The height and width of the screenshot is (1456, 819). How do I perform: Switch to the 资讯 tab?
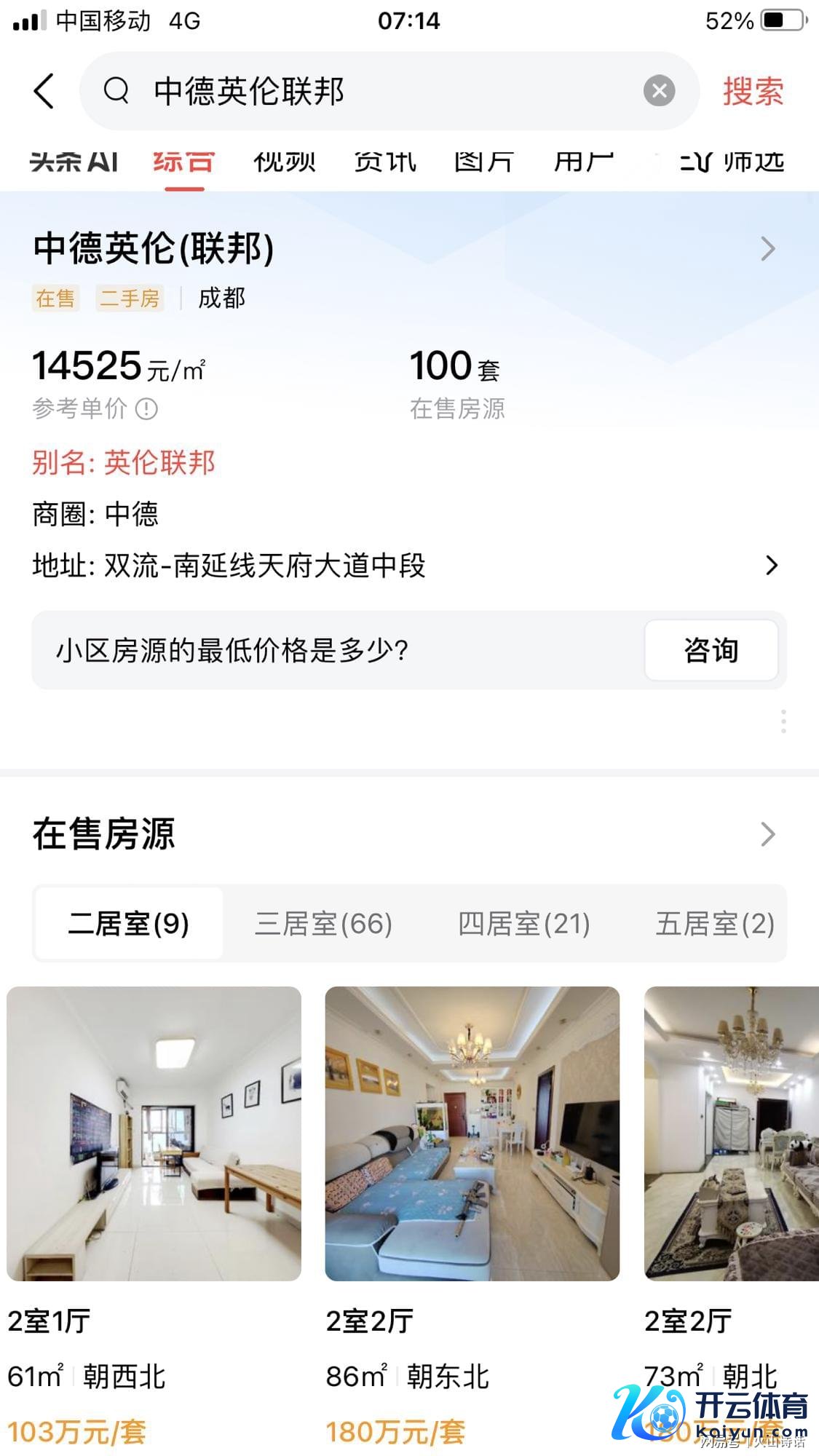pyautogui.click(x=384, y=162)
